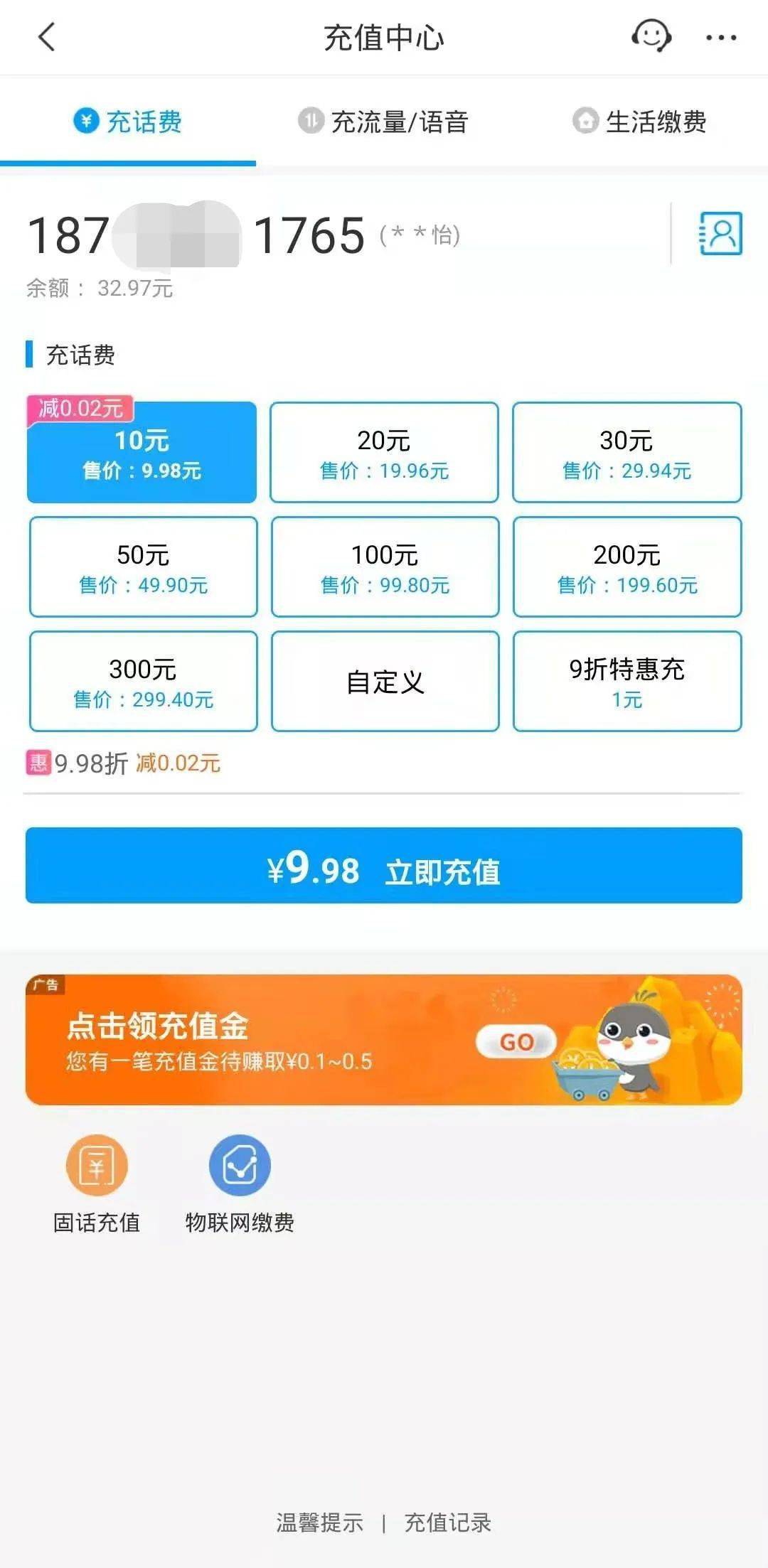768x1568 pixels.
Task: Tap ¥9.98 立即充值 button
Action: coord(384,866)
